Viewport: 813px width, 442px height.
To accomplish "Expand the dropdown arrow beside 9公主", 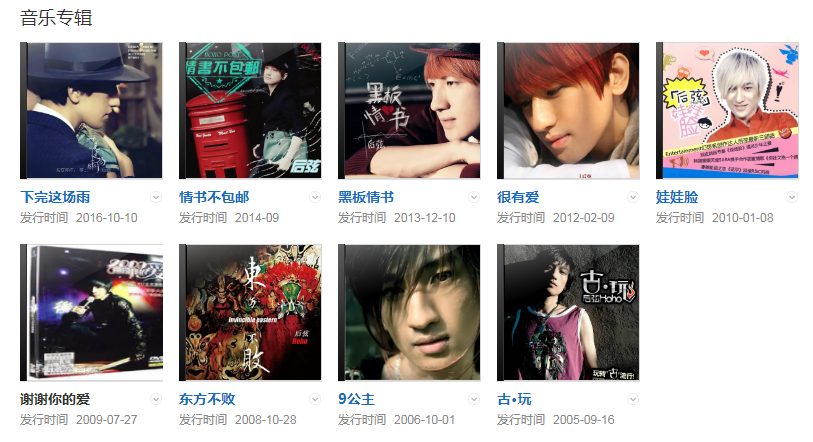I will [x=474, y=399].
